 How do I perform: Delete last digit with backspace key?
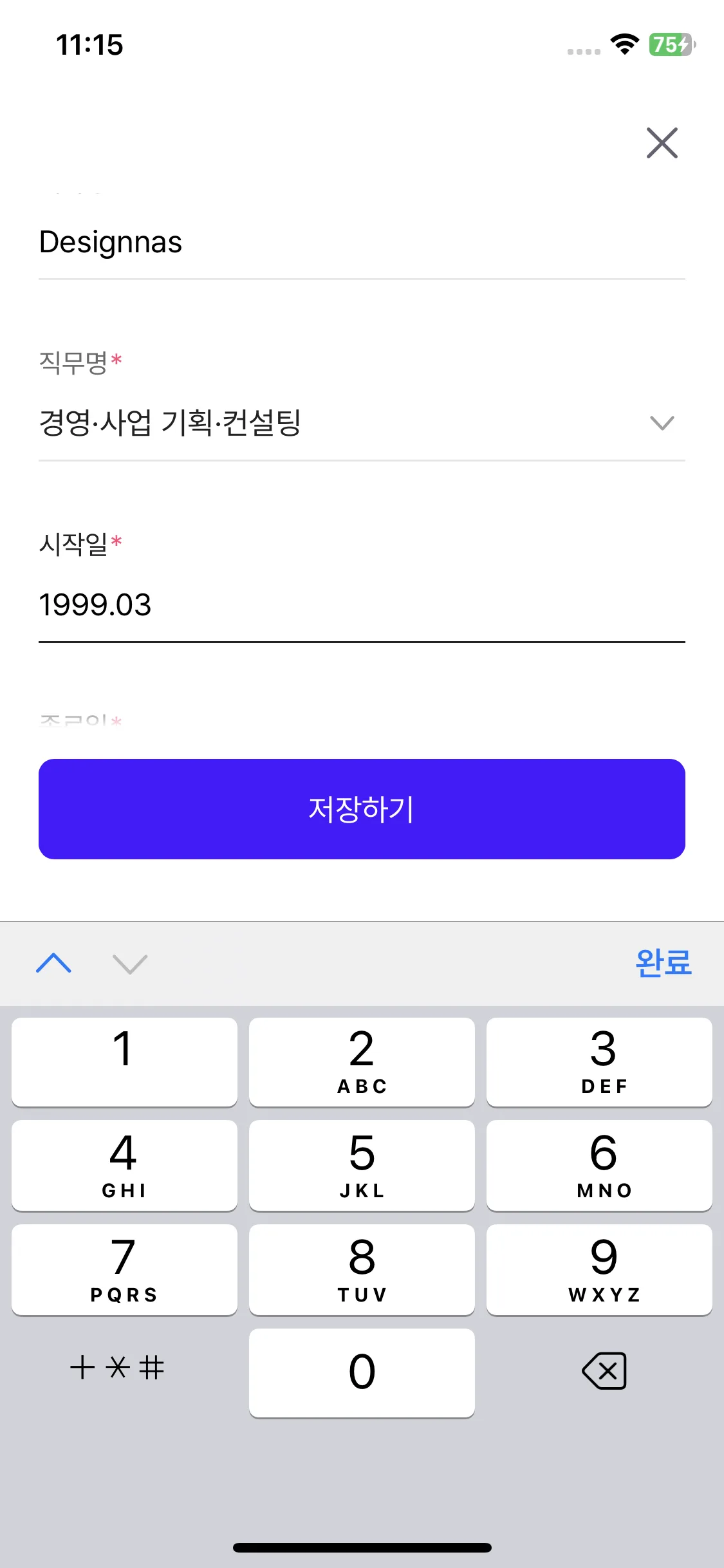pyautogui.click(x=604, y=1370)
